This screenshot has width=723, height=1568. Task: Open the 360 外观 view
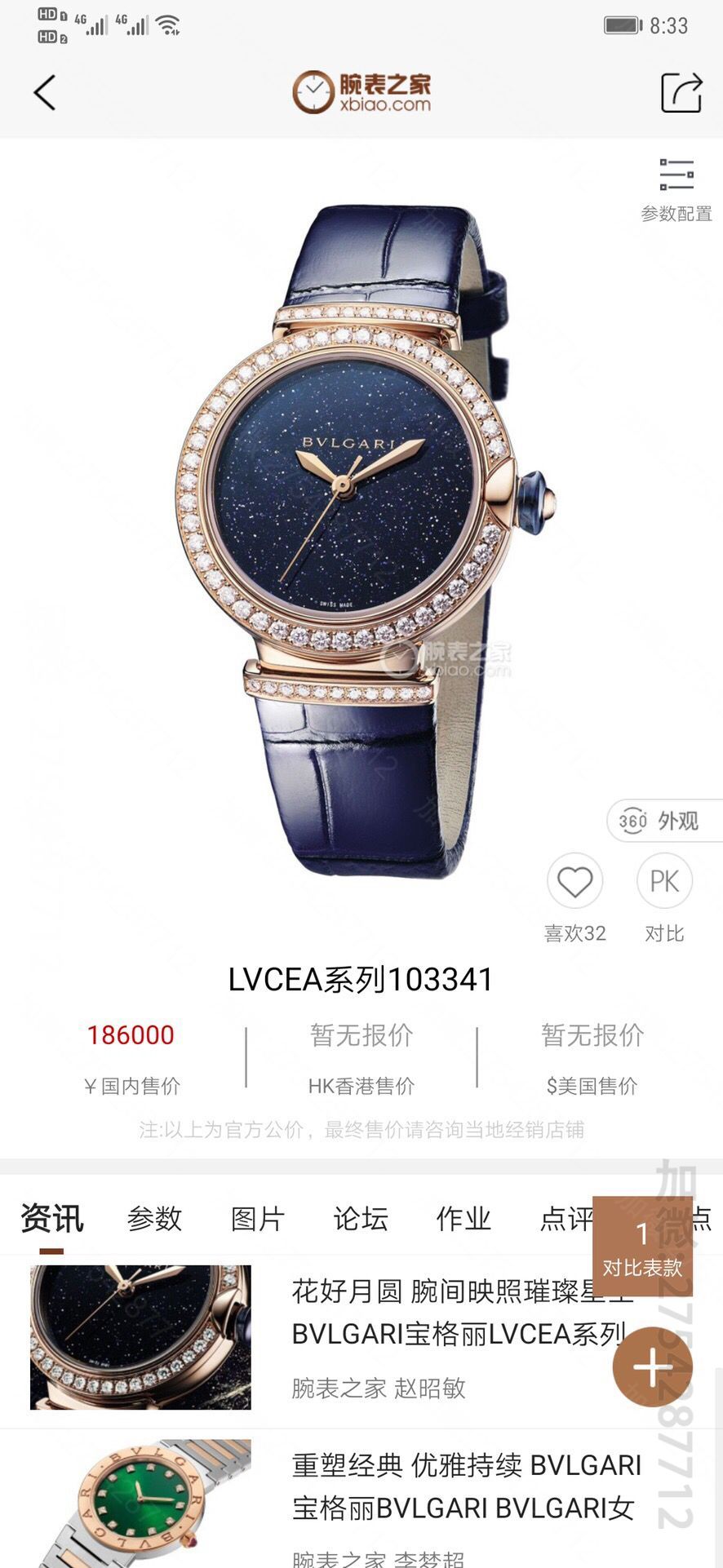(x=664, y=820)
